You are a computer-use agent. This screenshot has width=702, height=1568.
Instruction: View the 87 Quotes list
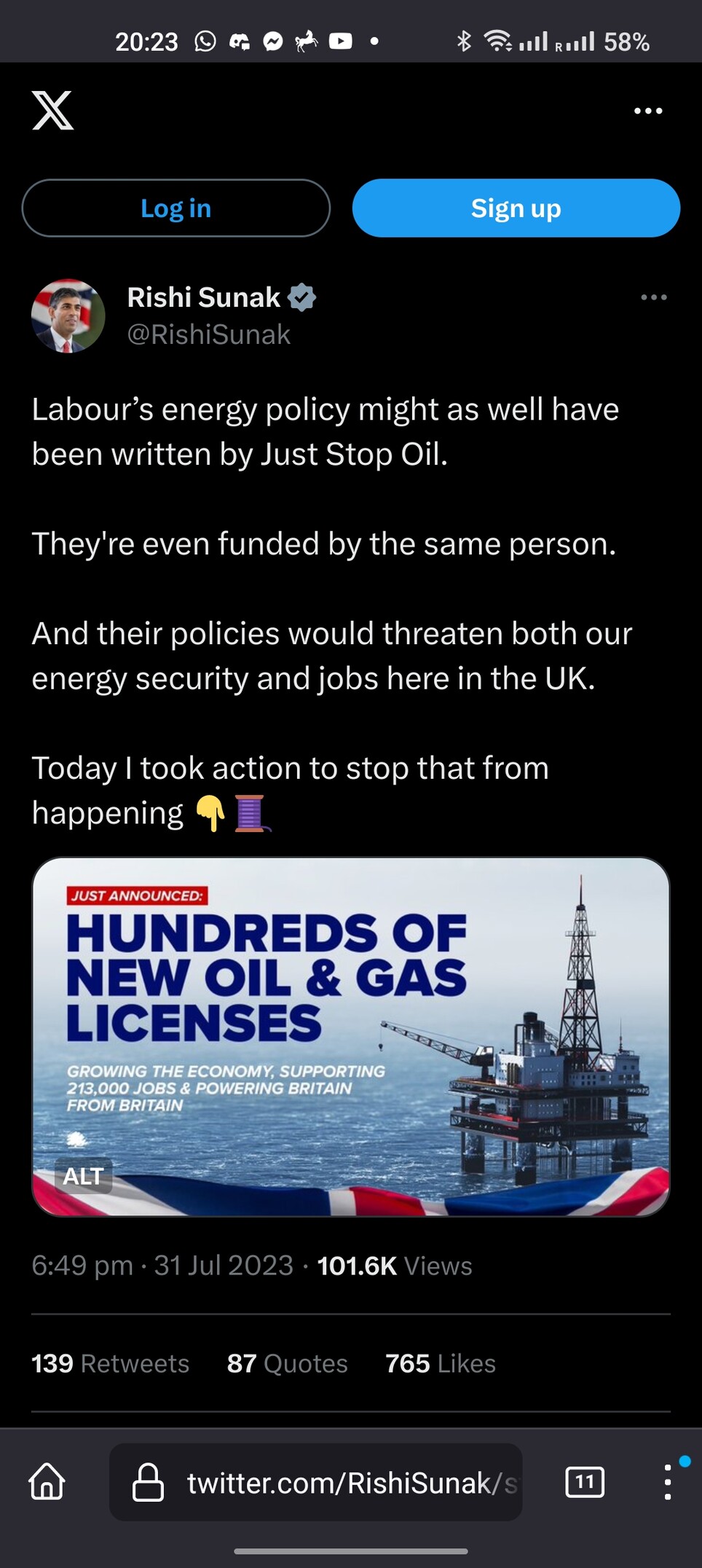click(287, 1363)
